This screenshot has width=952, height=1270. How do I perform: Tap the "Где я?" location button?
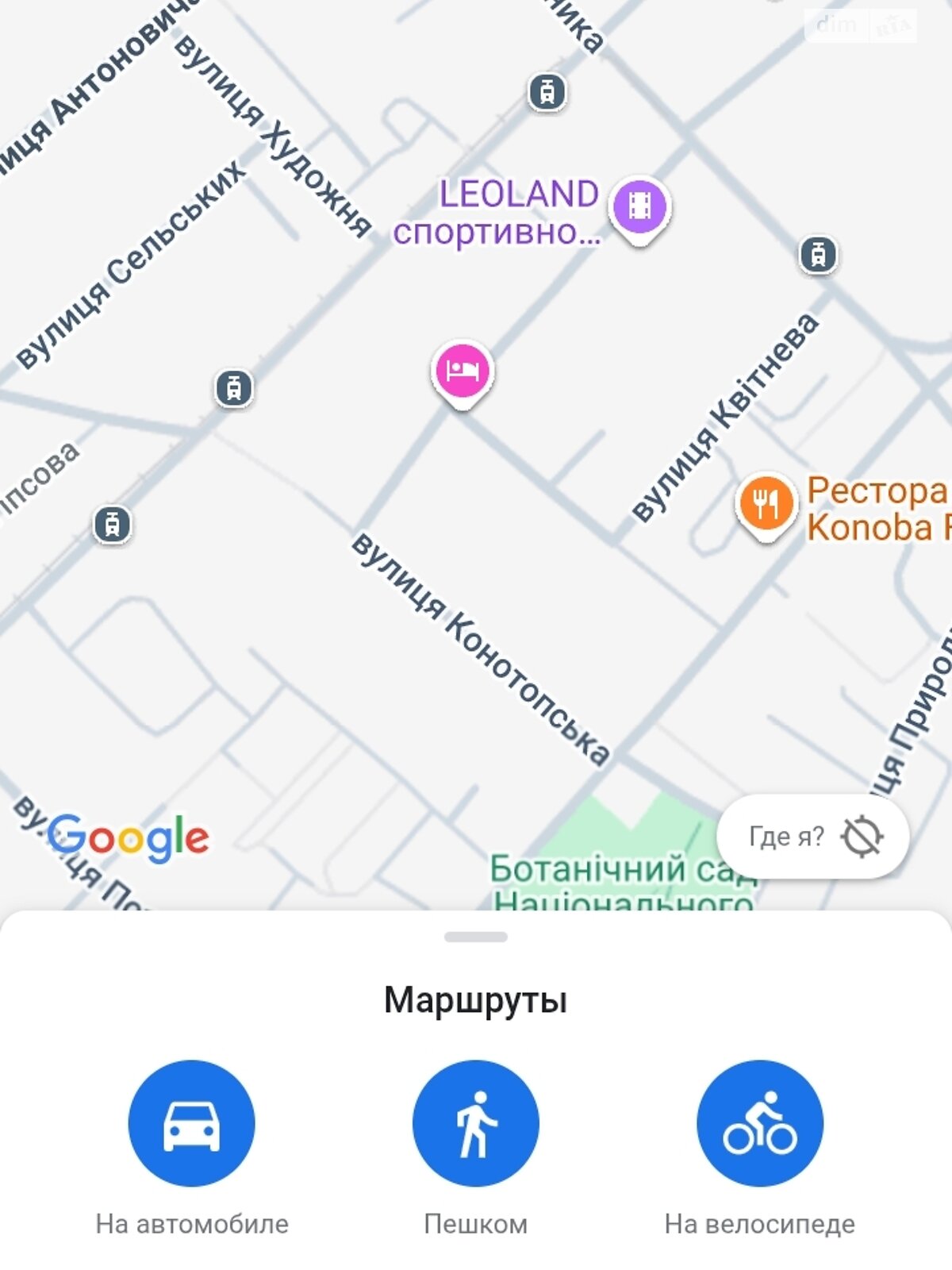[812, 837]
